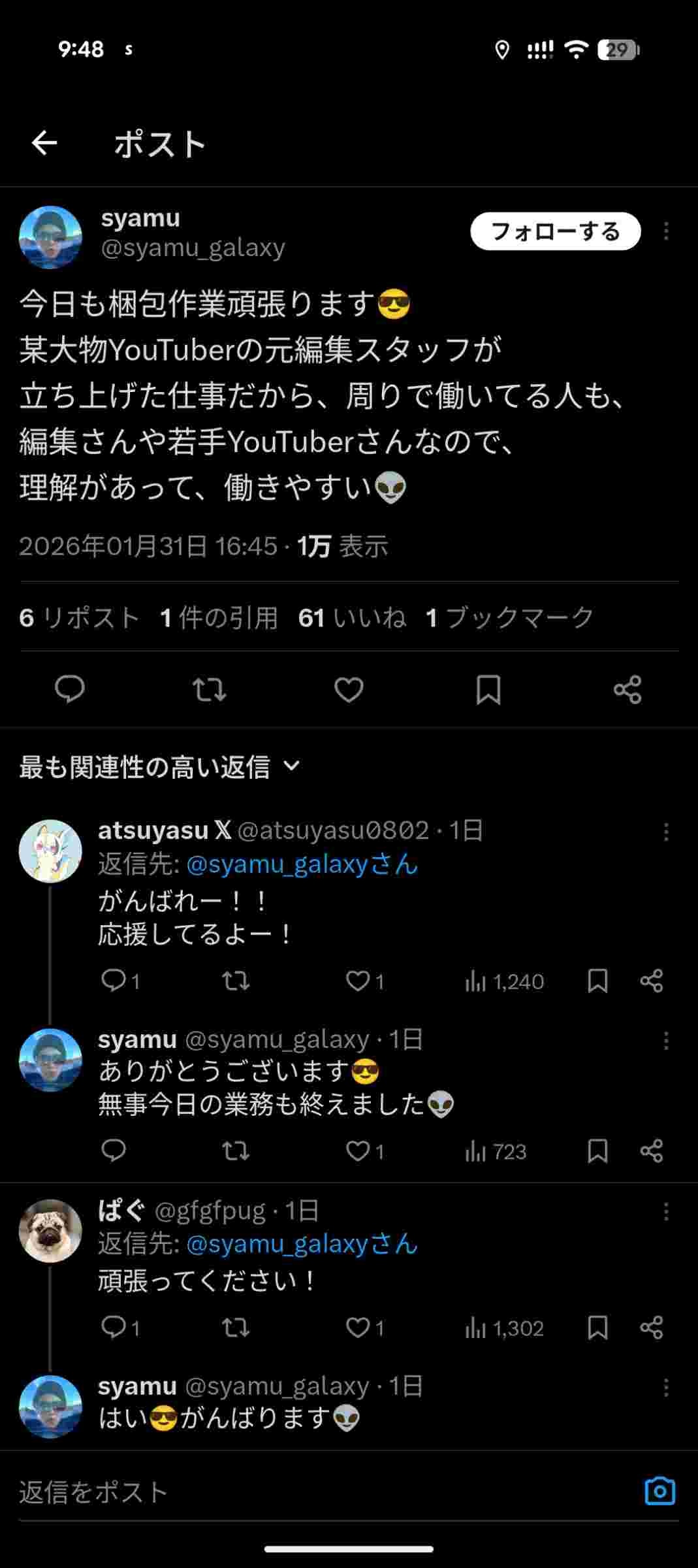Repost the post using the retweet icon
Viewport: 698px width, 1568px height.
(x=210, y=690)
